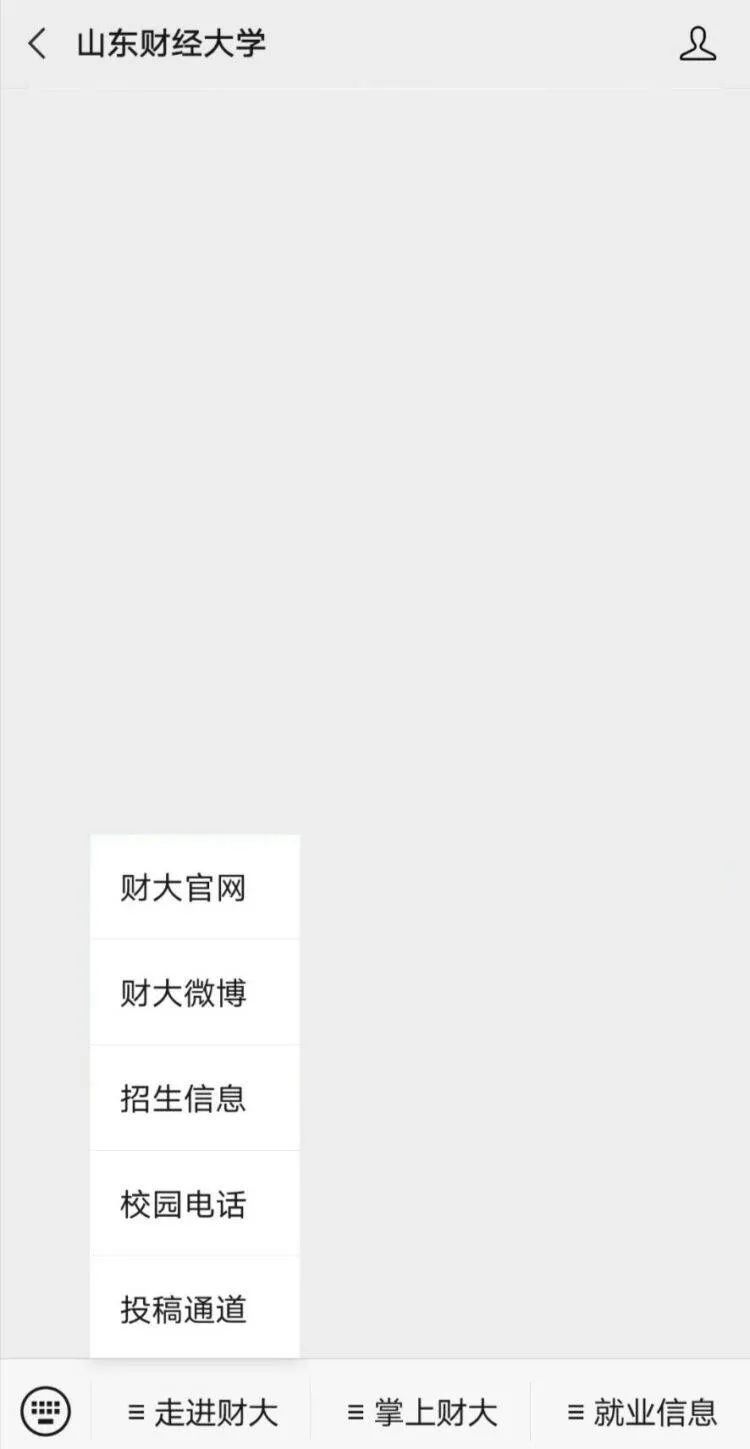Open 招生信息
This screenshot has width=750, height=1449.
[x=195, y=1098]
